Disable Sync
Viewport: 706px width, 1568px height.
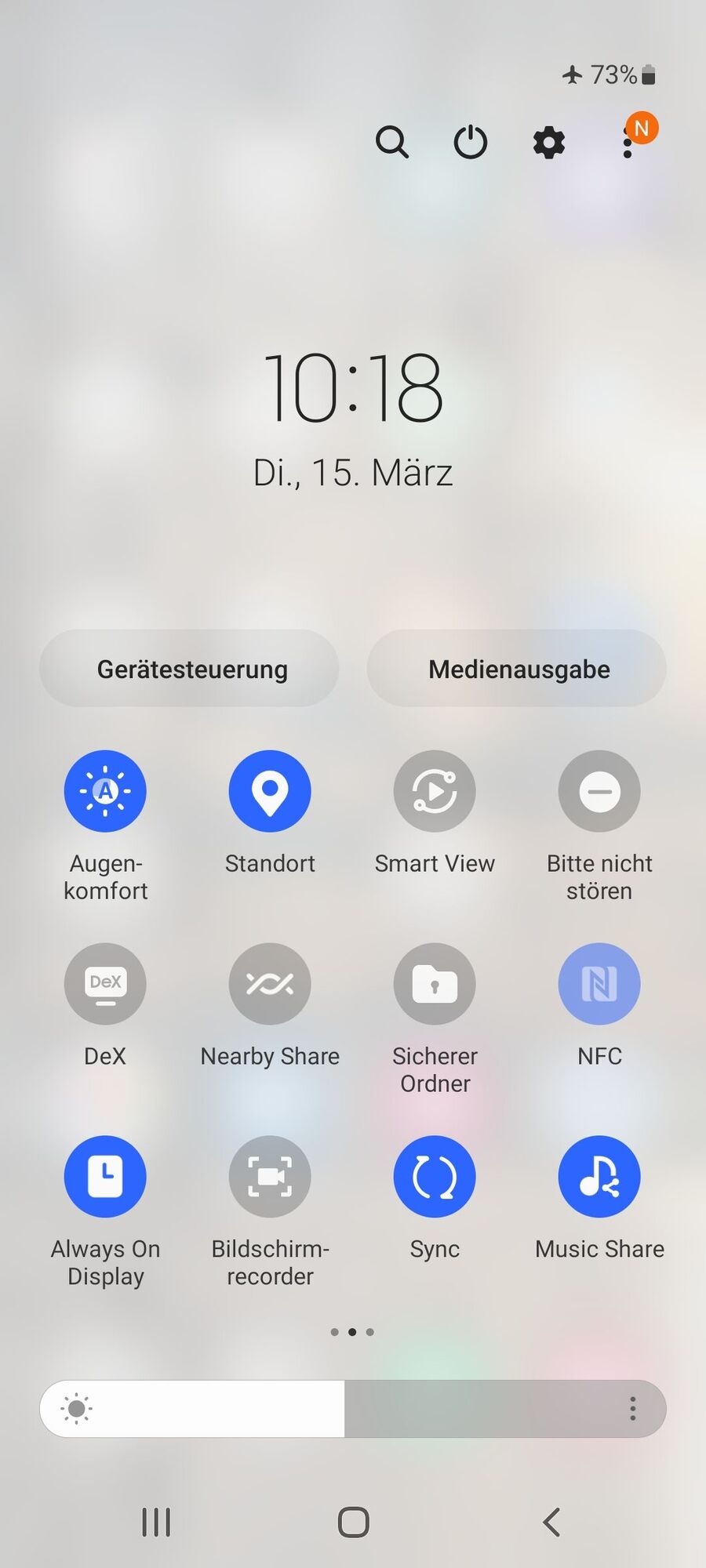[x=435, y=1177]
